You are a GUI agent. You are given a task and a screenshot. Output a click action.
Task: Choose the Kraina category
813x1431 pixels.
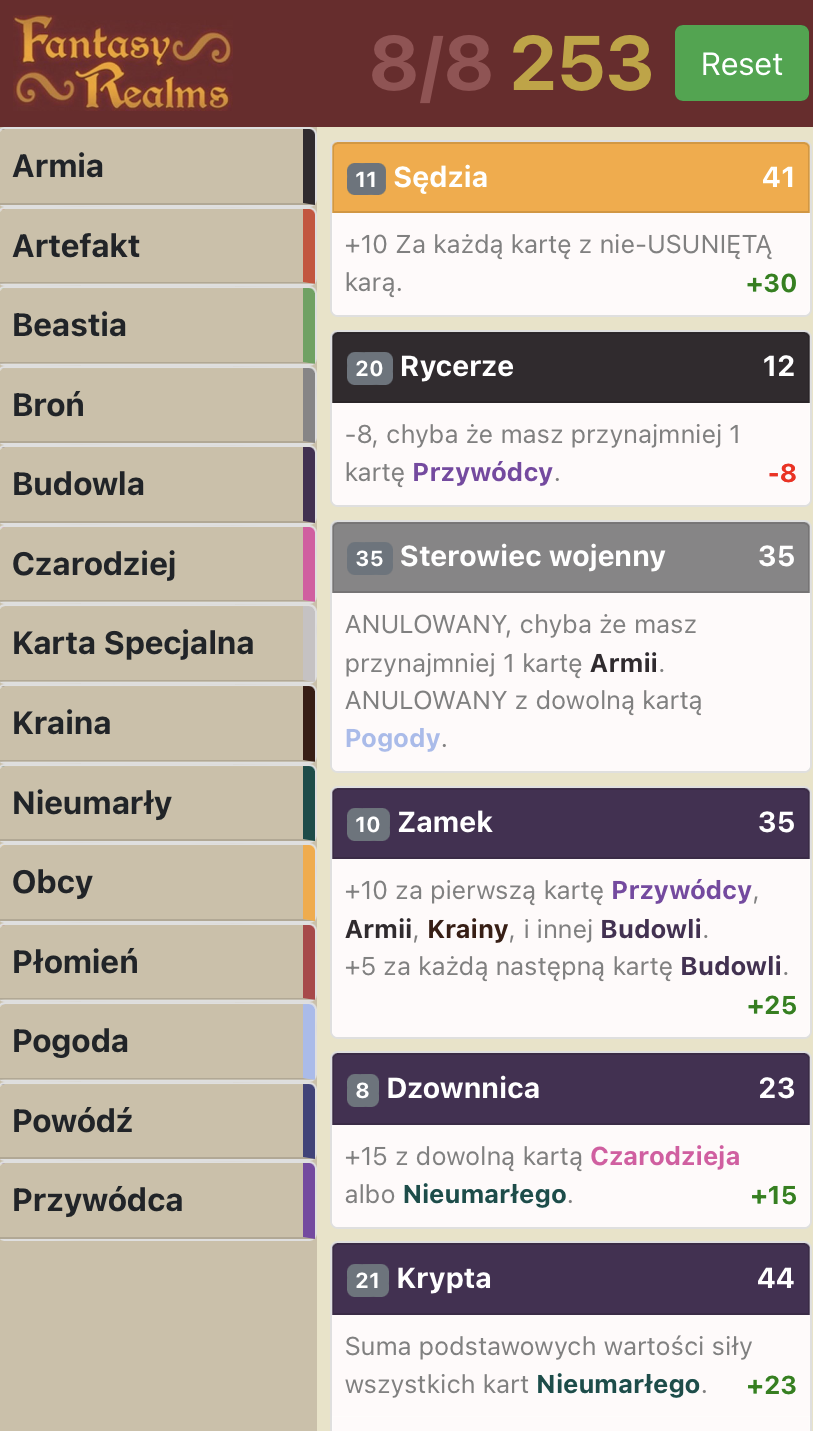coord(155,723)
